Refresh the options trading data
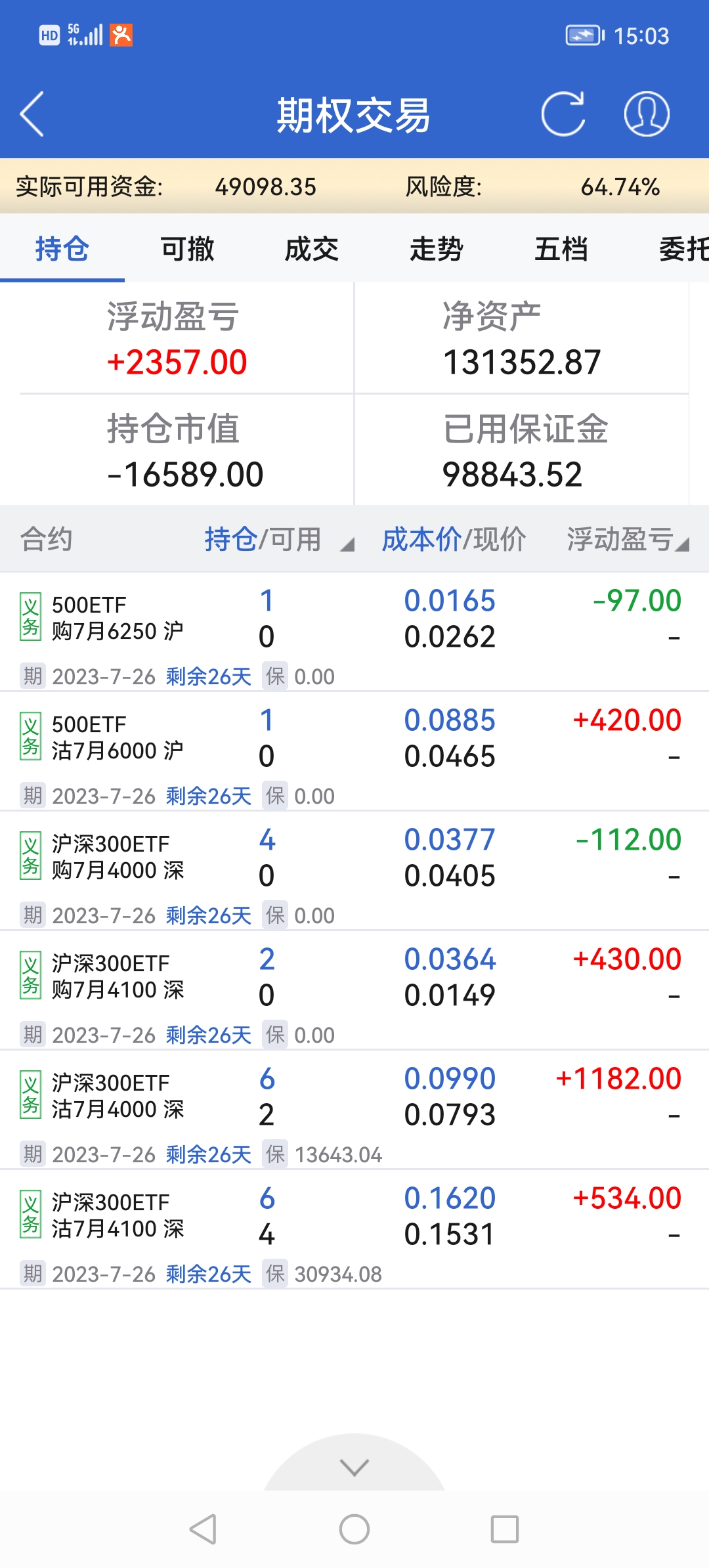This screenshot has width=709, height=1568. [563, 114]
